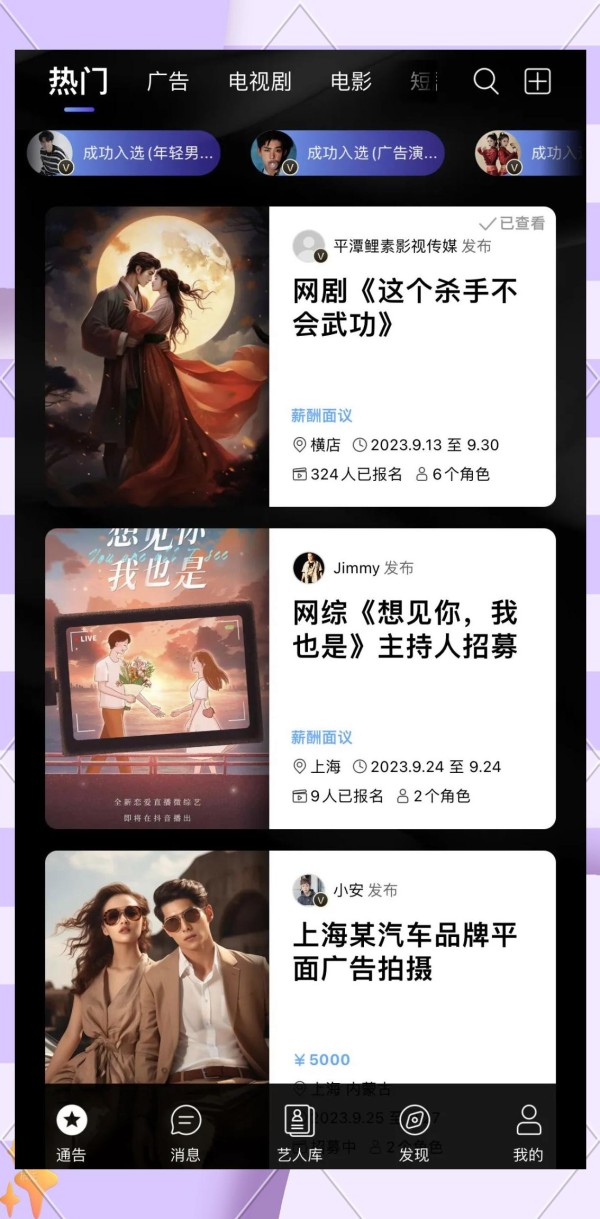Open the 成功入选 (广告演…) chip
600x1219 pixels.
[x=348, y=153]
